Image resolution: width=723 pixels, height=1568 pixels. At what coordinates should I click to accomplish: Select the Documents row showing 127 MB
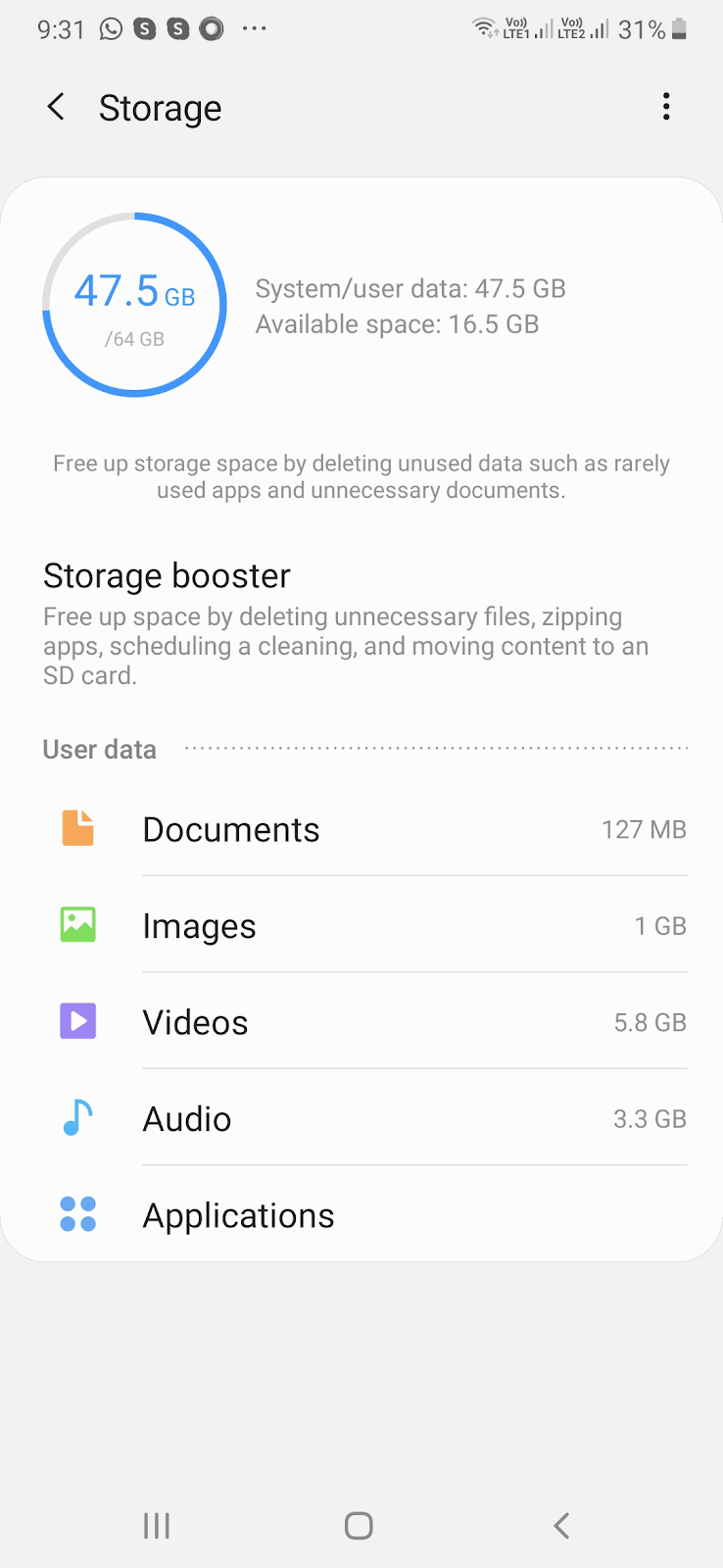pos(411,827)
